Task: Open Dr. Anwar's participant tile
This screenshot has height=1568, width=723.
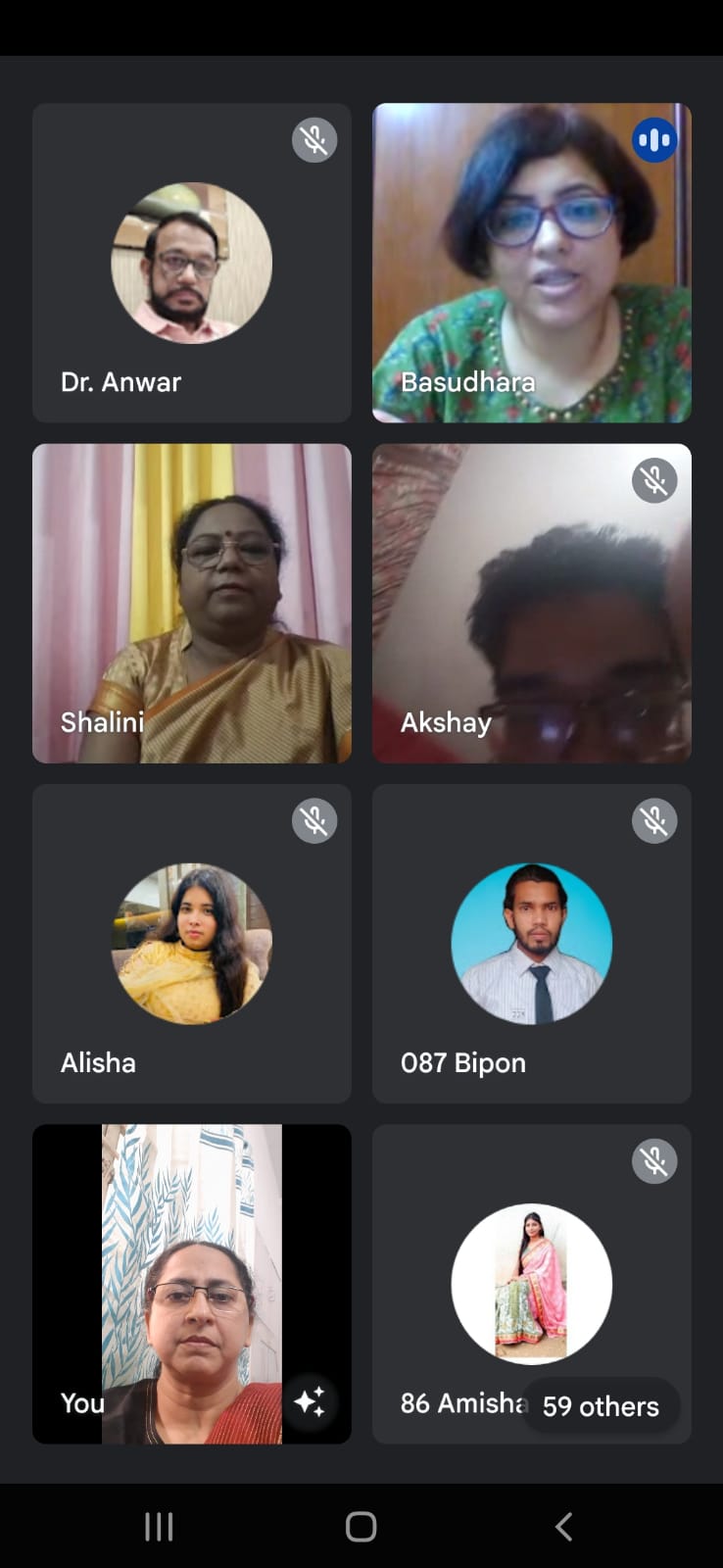Action: [191, 263]
